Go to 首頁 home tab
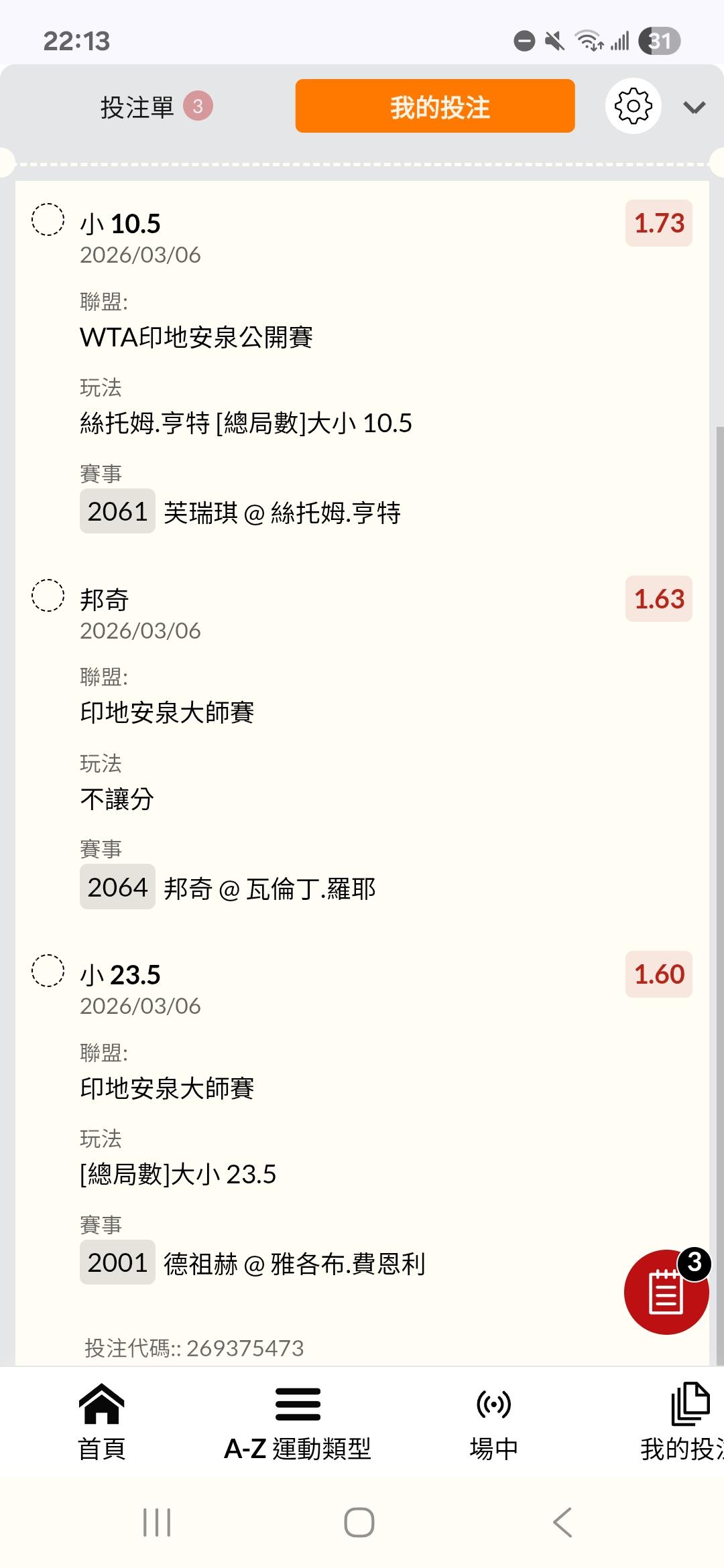This screenshot has height=1568, width=724. (x=102, y=1422)
